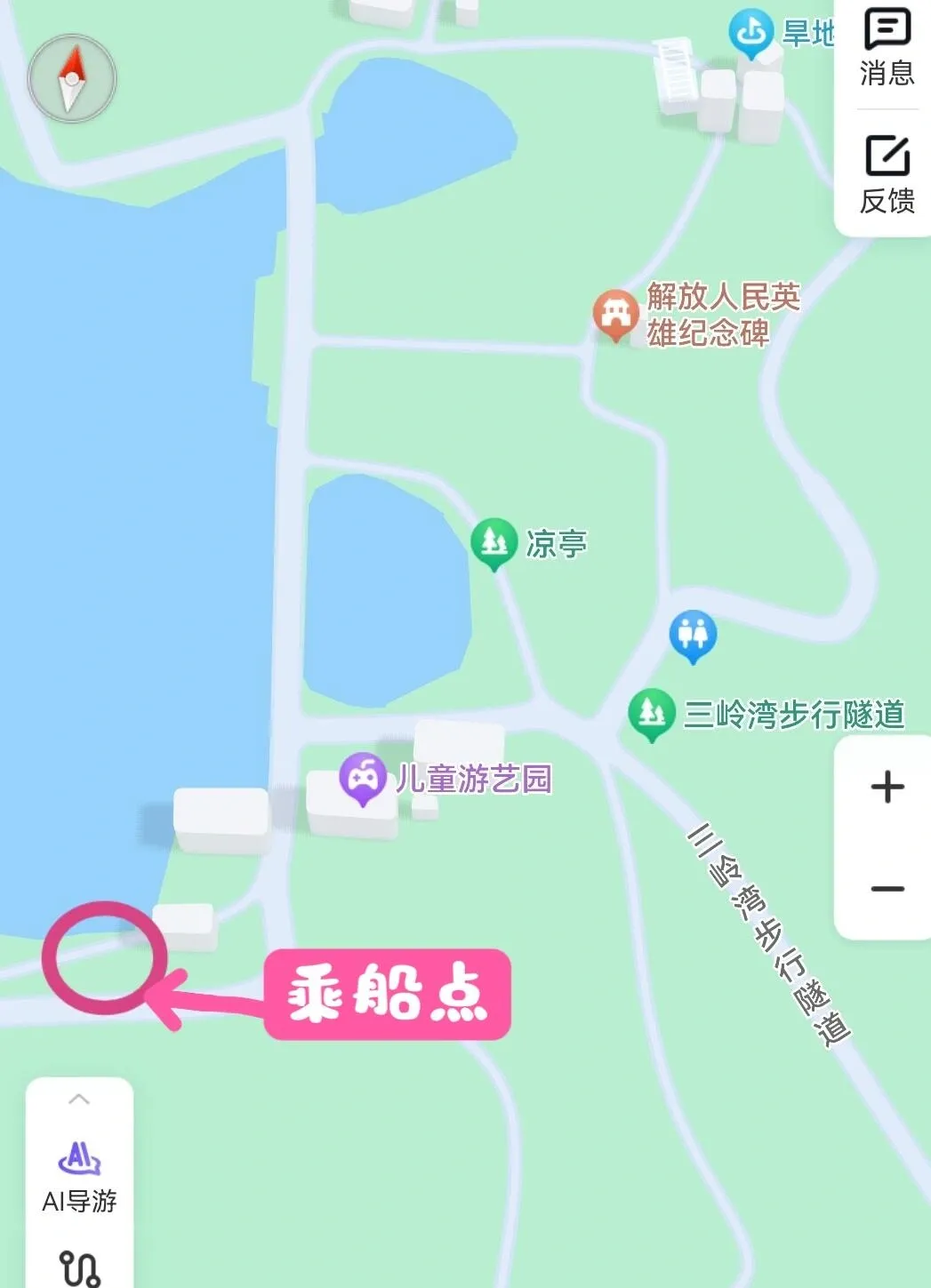This screenshot has width=931, height=1288.
Task: Zoom in with the plus button
Action: [x=887, y=787]
